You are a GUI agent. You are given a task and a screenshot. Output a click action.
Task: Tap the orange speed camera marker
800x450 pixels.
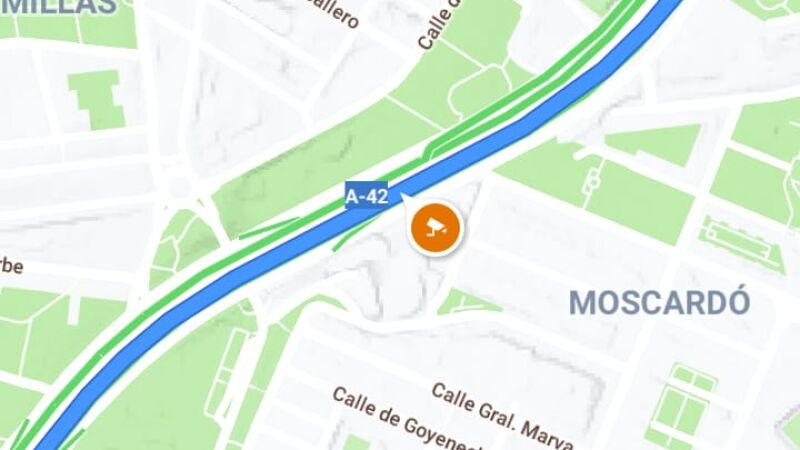pyautogui.click(x=435, y=228)
